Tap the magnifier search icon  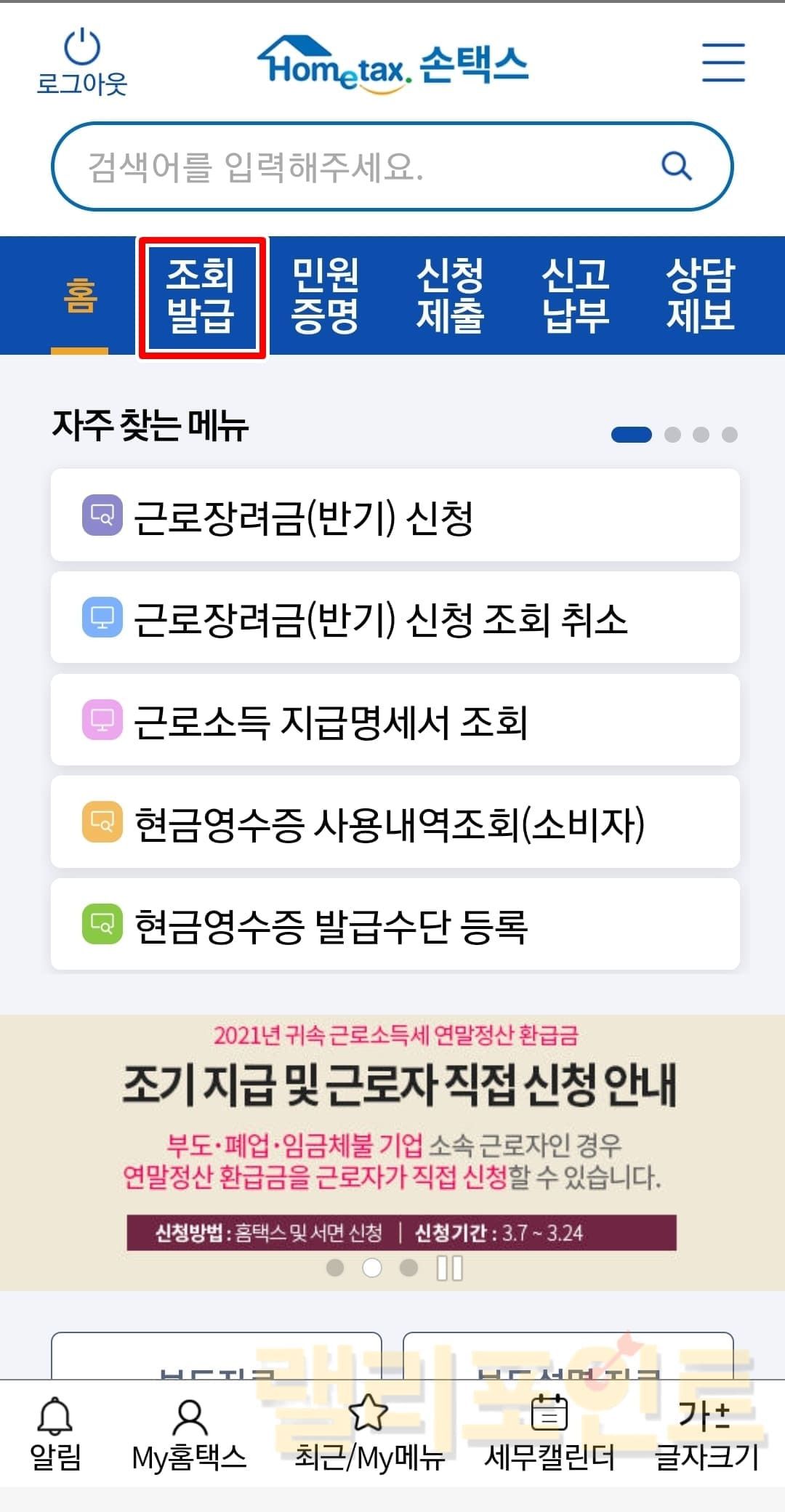pos(676,166)
